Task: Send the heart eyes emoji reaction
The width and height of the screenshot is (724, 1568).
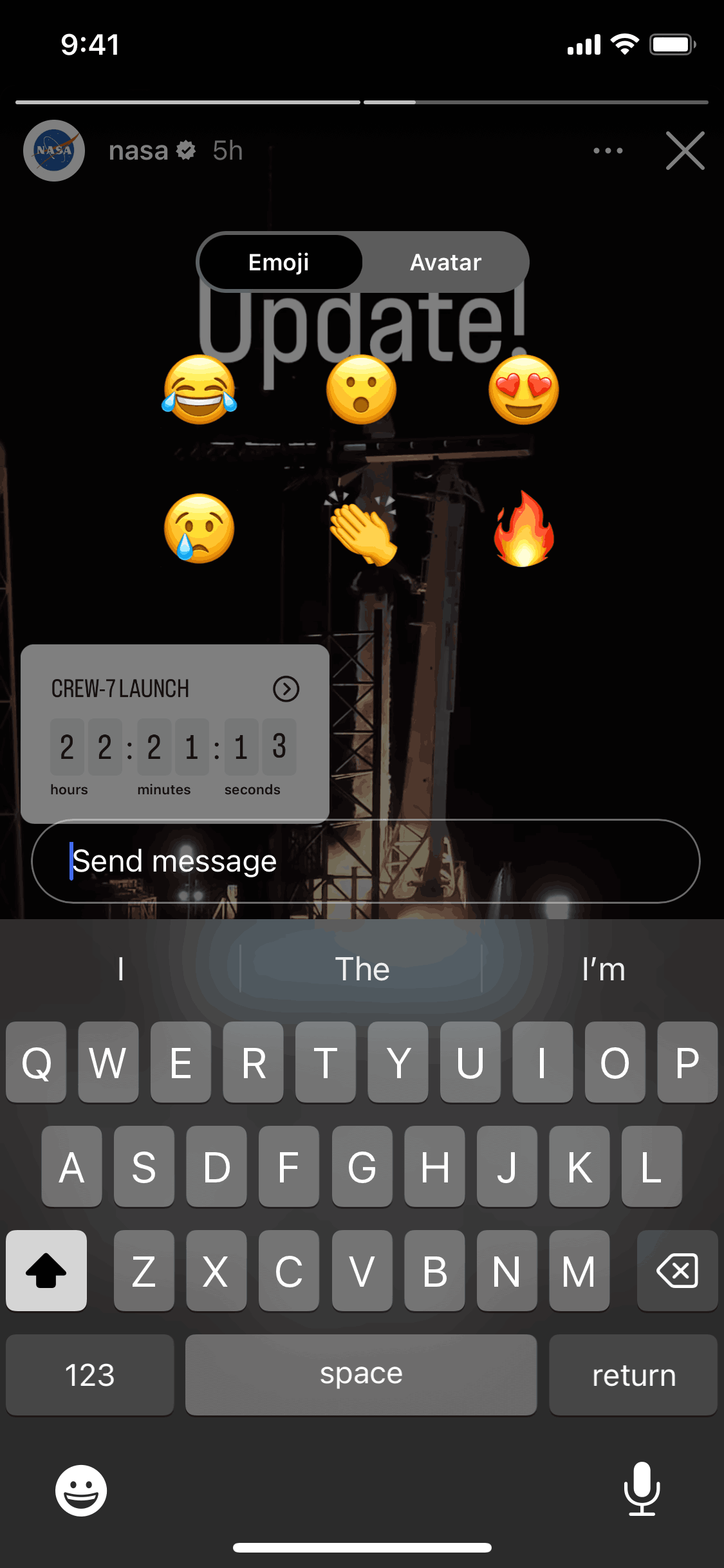Action: pos(523,390)
